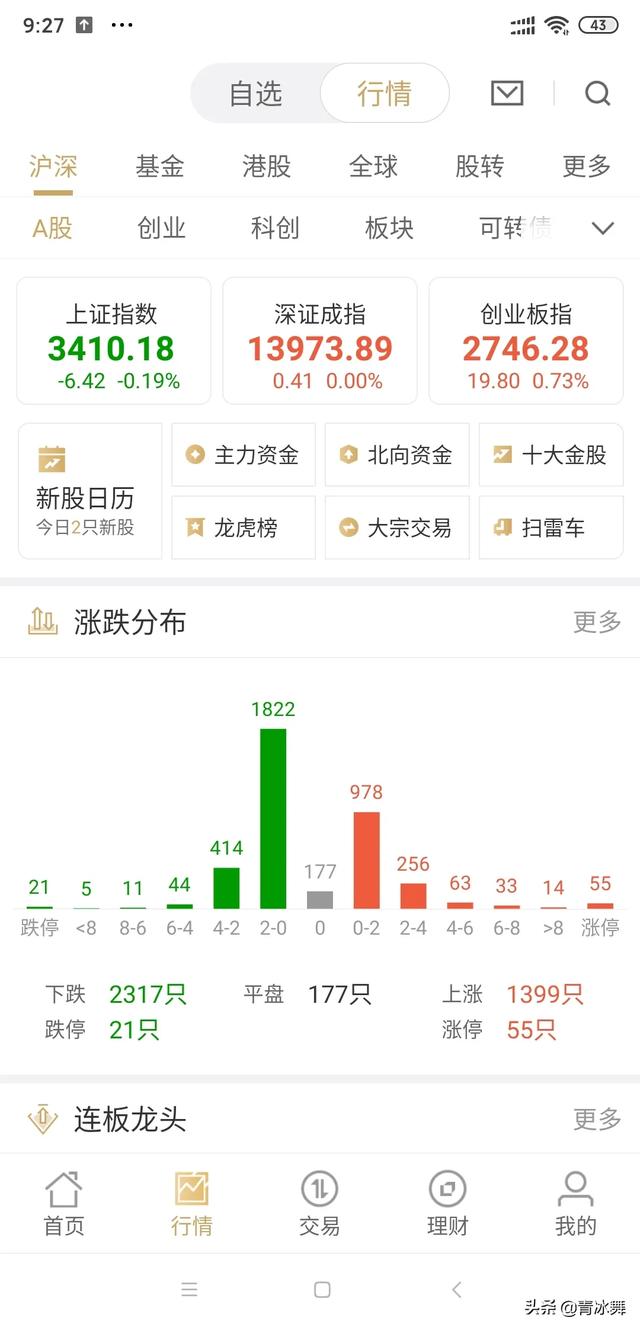Screen dimensions: 640x1330
Task: Open the 我的 profile tab
Action: [x=575, y=1203]
